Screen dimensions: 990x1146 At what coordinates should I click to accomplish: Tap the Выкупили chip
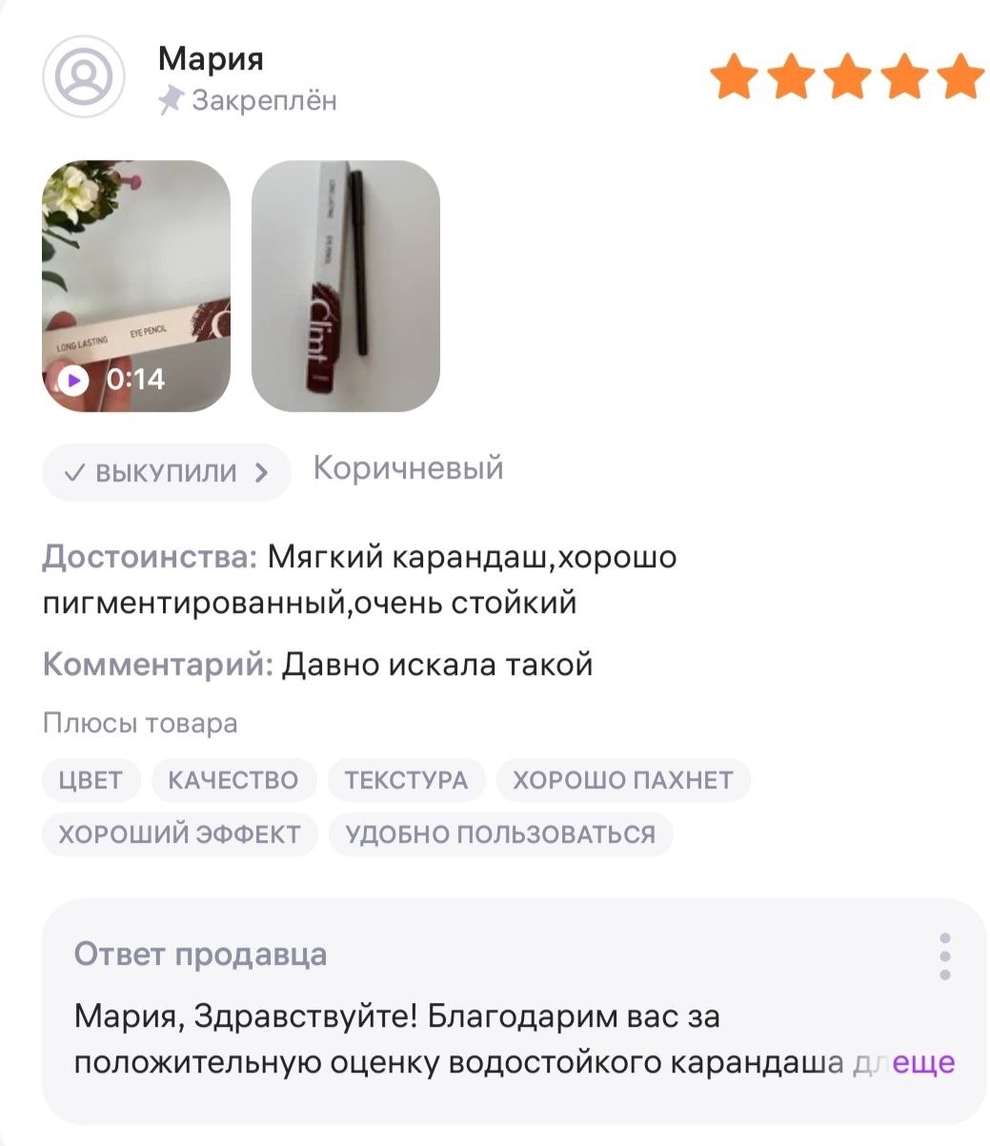tap(166, 472)
